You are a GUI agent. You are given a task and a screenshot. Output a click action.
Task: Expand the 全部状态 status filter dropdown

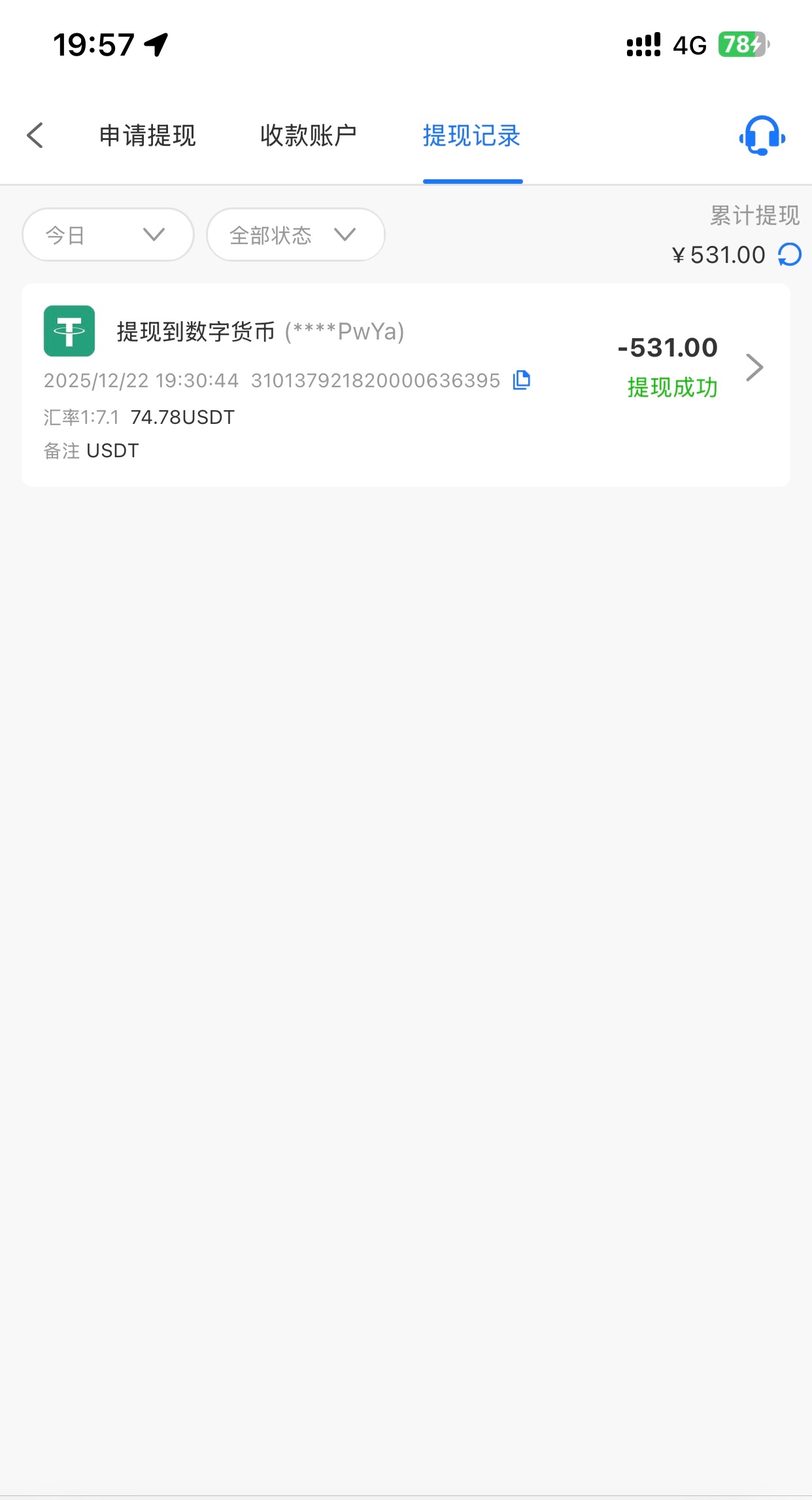[x=296, y=235]
